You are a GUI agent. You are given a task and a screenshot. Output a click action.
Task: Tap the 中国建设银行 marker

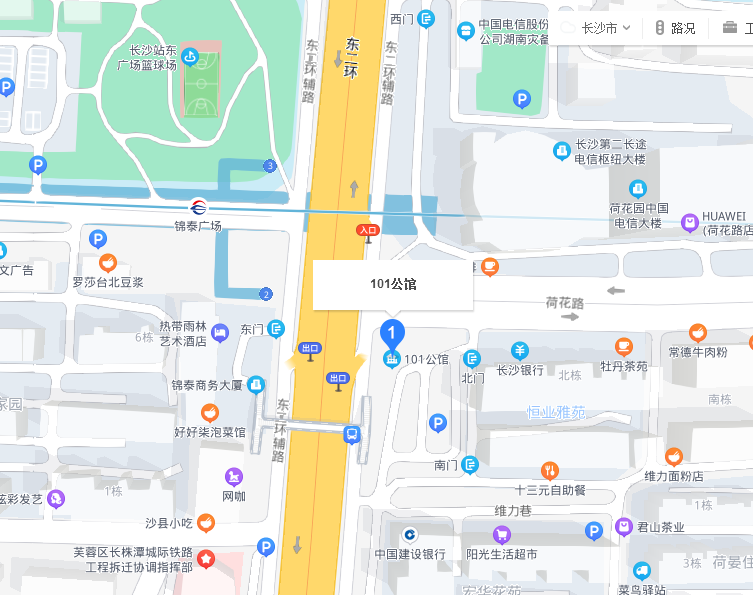[x=409, y=534]
